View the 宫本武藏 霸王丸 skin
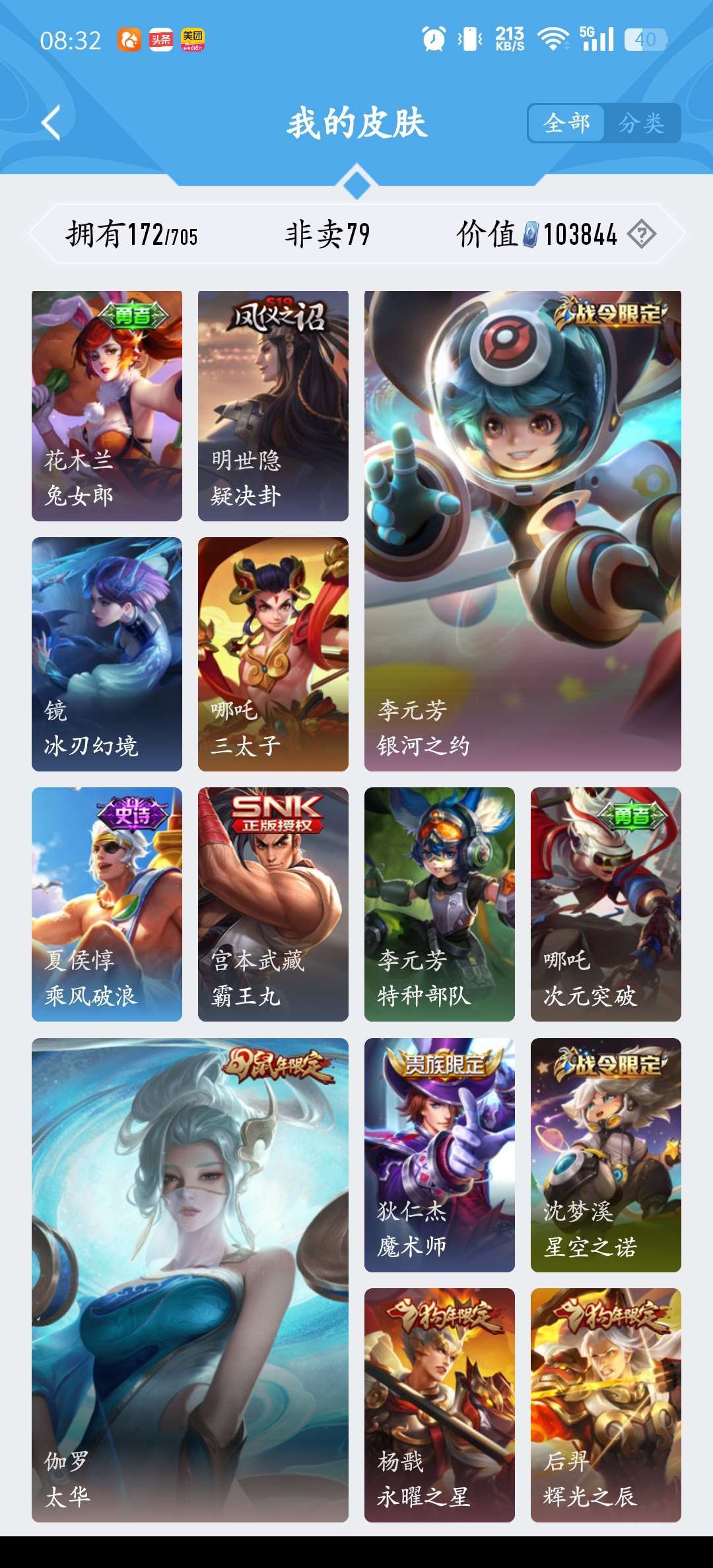Image resolution: width=713 pixels, height=1568 pixels. [x=273, y=904]
